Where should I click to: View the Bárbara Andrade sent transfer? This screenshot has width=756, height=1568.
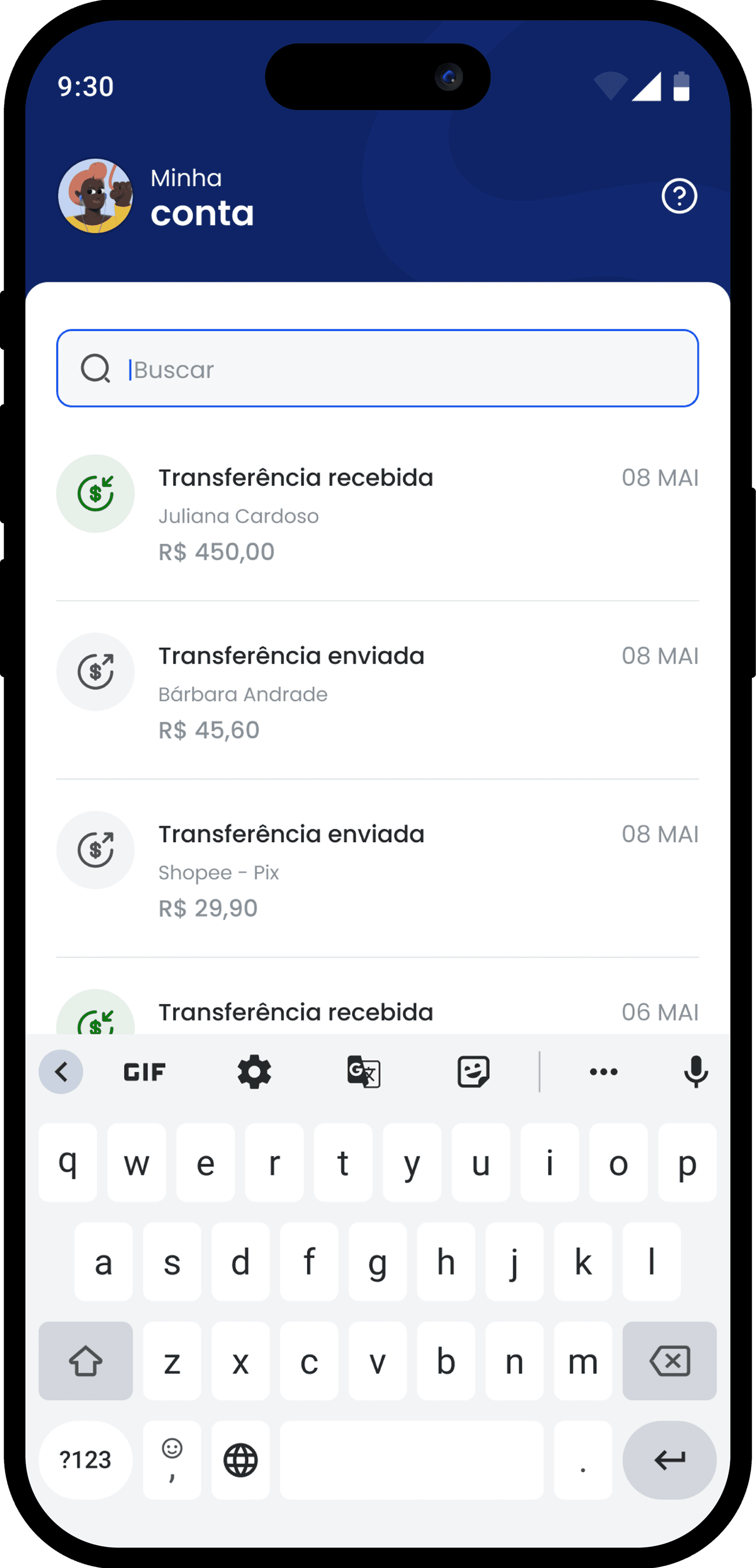click(x=377, y=691)
